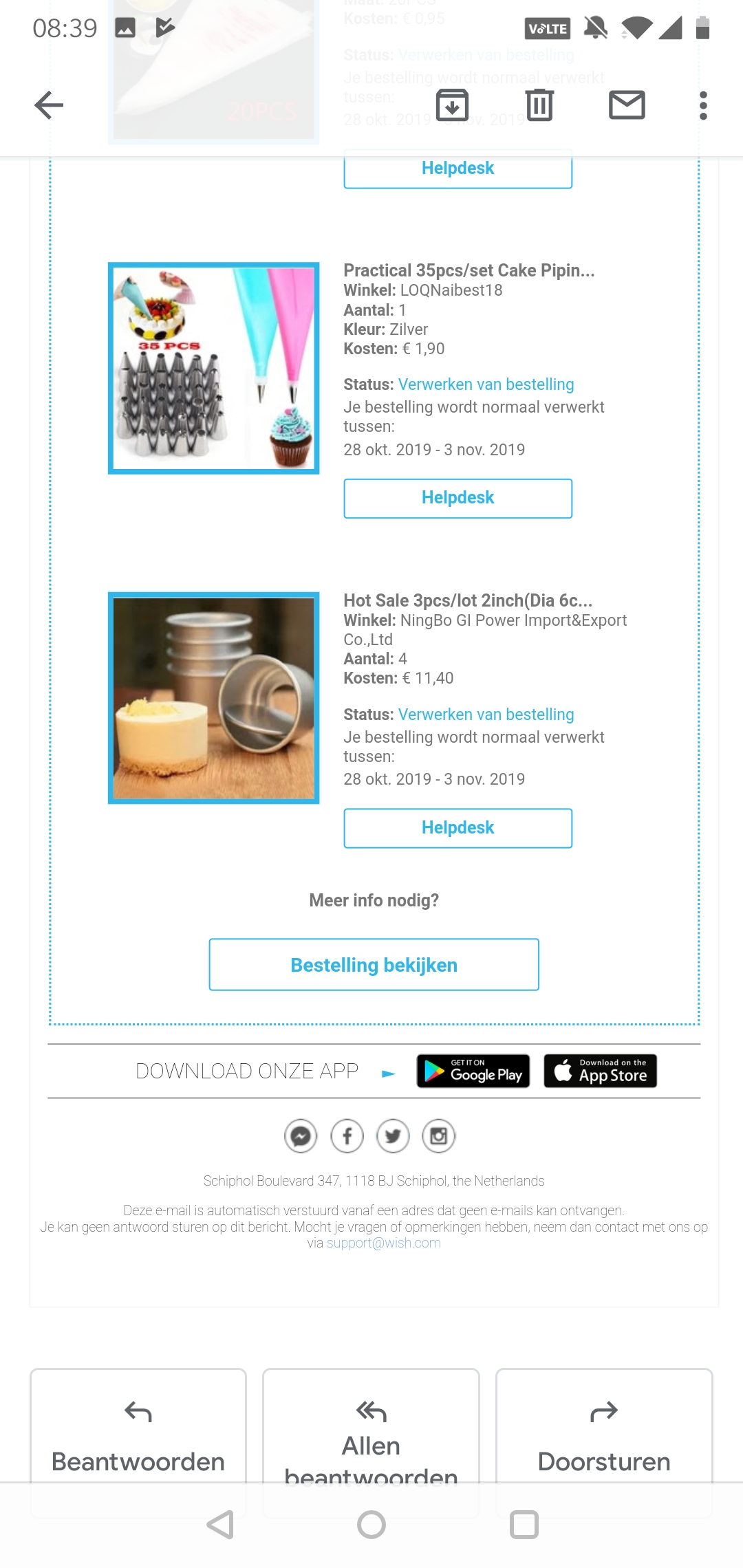Tap Bestelling bekijken
Image resolution: width=743 pixels, height=1568 pixels.
click(x=374, y=965)
